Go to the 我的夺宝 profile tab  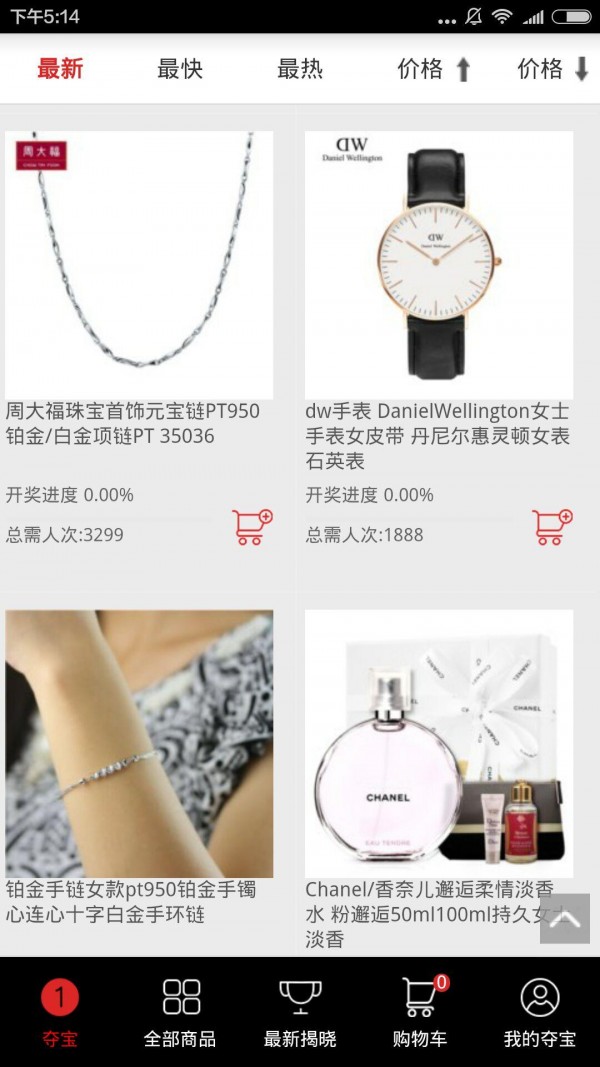[x=540, y=1012]
